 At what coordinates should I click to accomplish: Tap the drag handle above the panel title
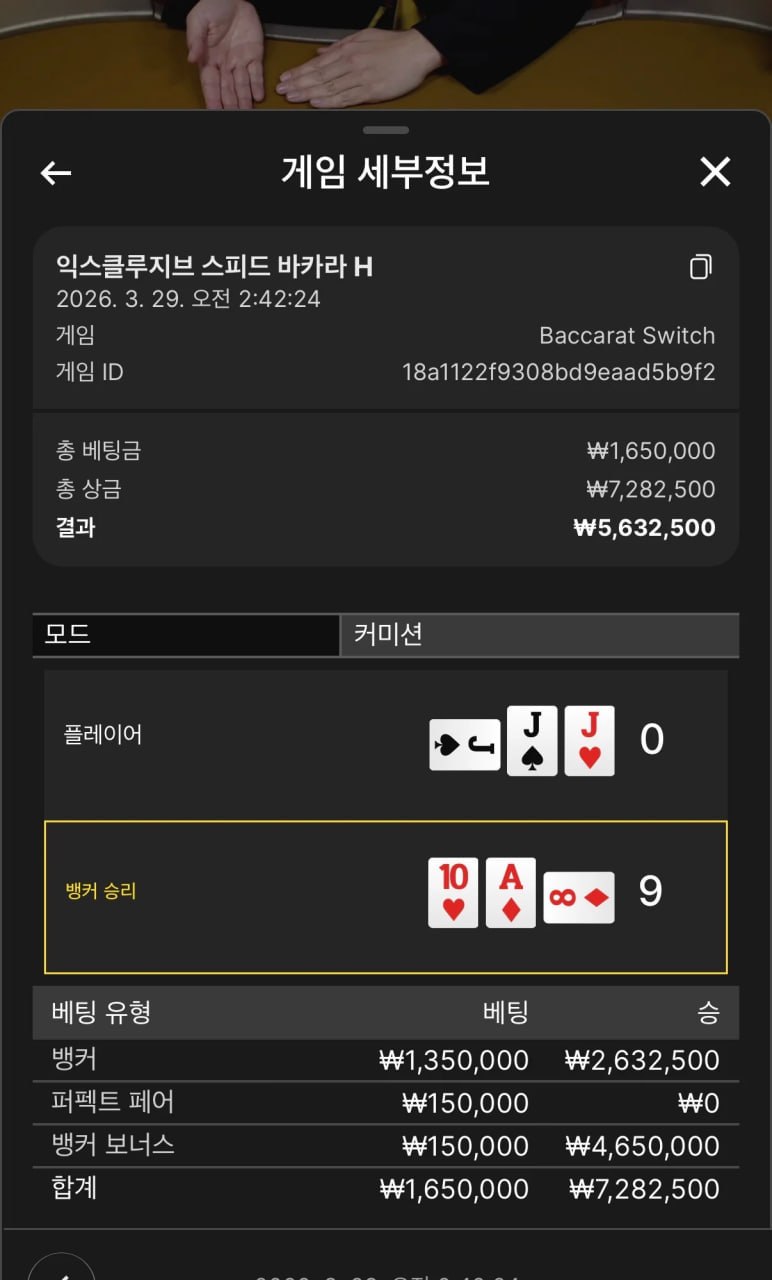pos(386,130)
